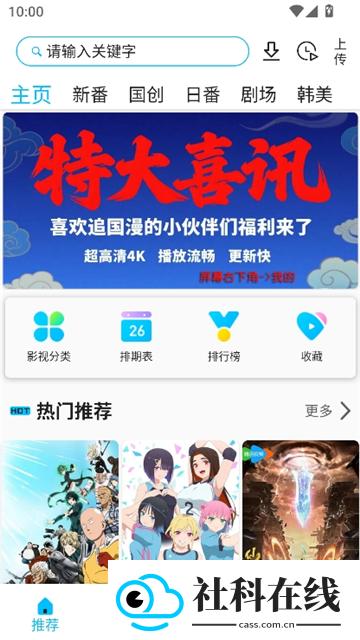Open the downloads icon
Screen dimensions: 360x640
pyautogui.click(x=271, y=51)
